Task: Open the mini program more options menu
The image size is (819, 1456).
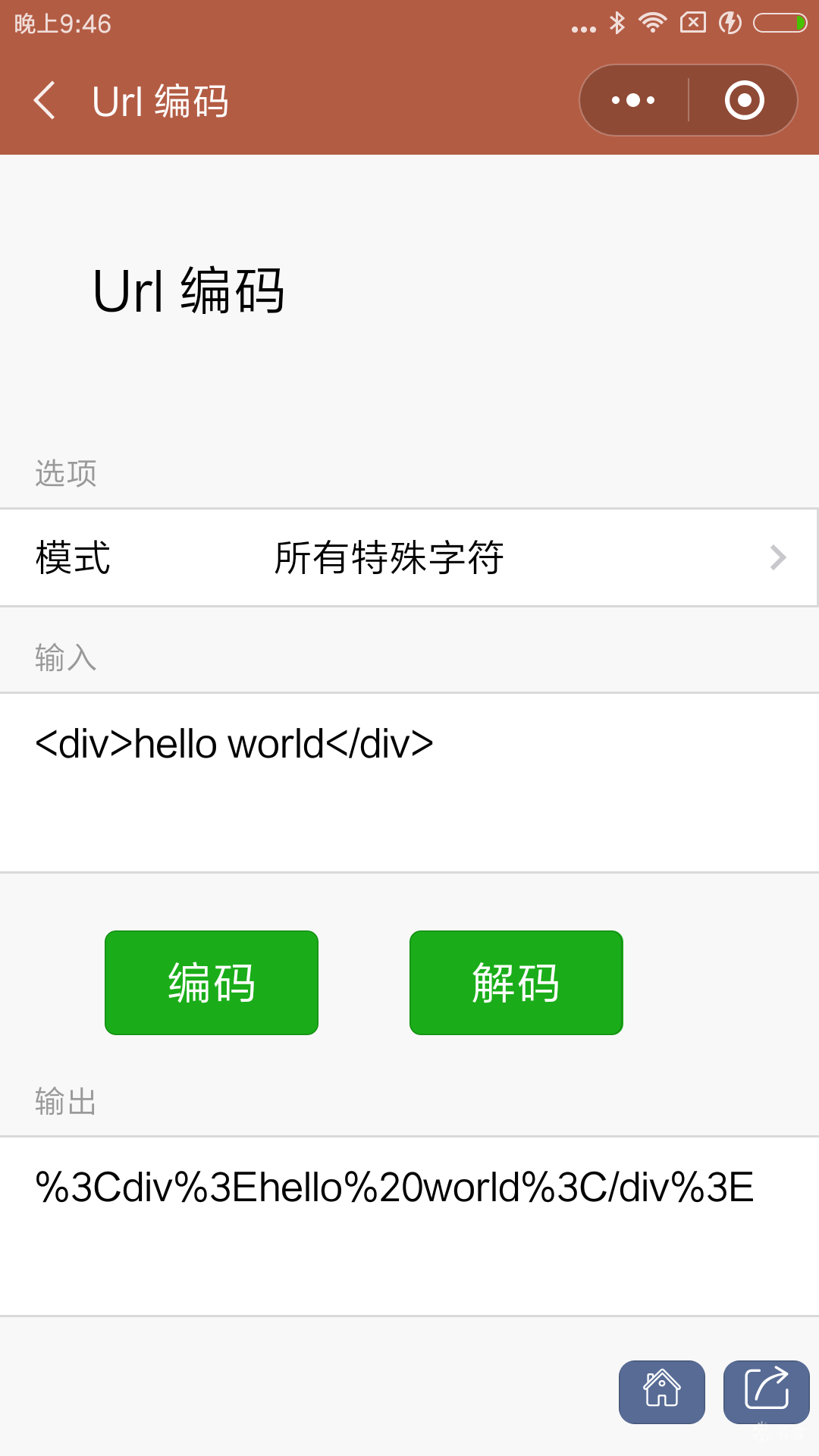Action: point(634,100)
